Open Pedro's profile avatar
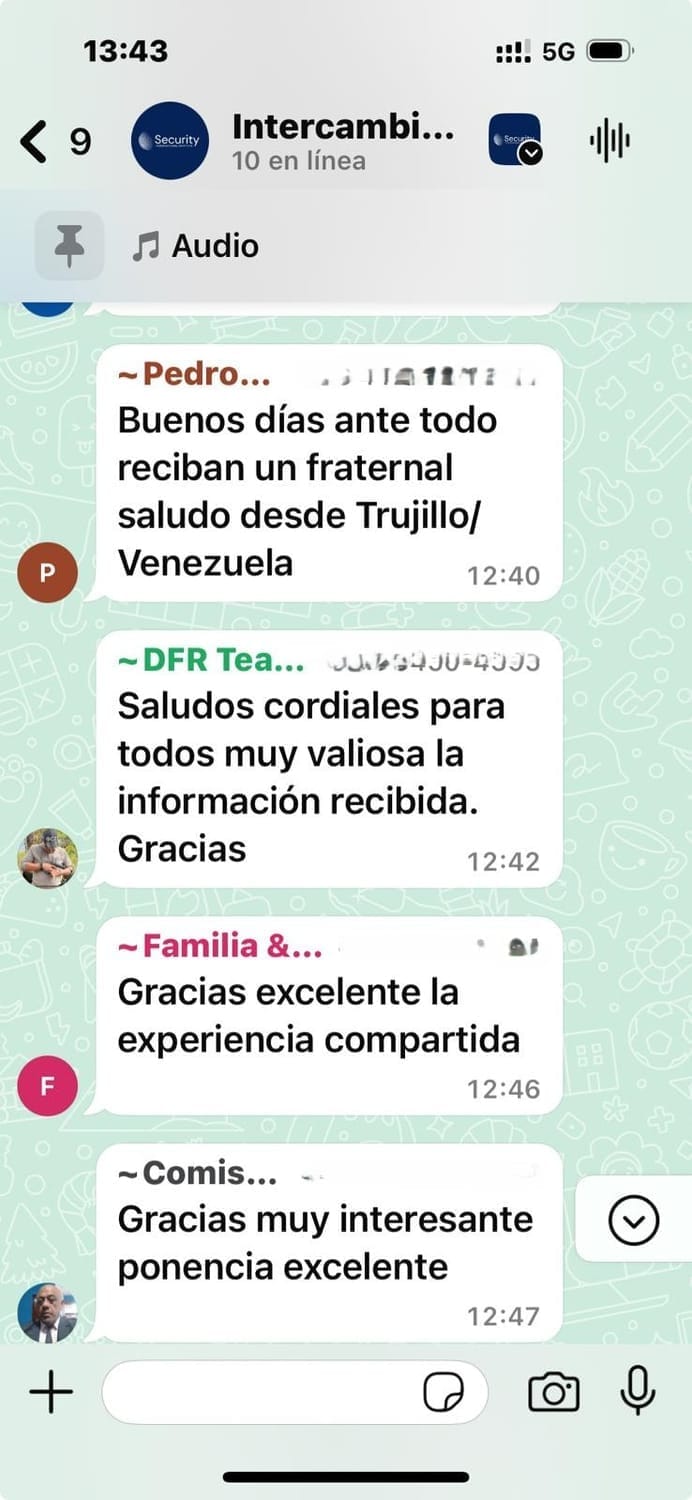The image size is (692, 1500). pyautogui.click(x=47, y=572)
